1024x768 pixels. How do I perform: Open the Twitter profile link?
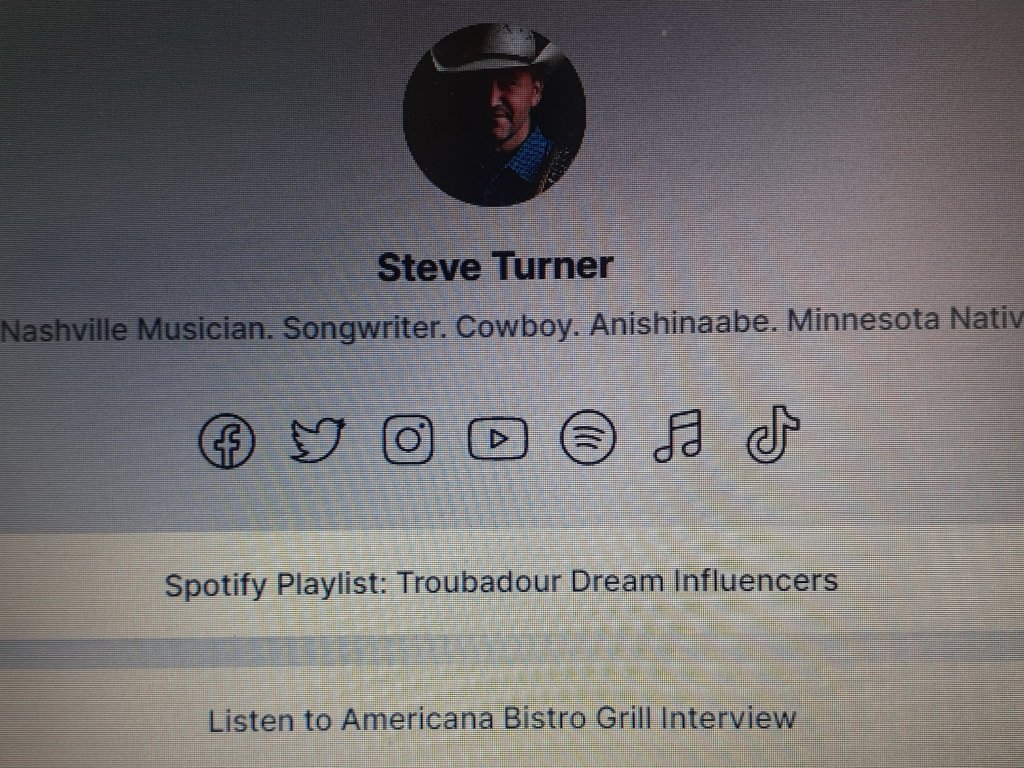(x=317, y=440)
